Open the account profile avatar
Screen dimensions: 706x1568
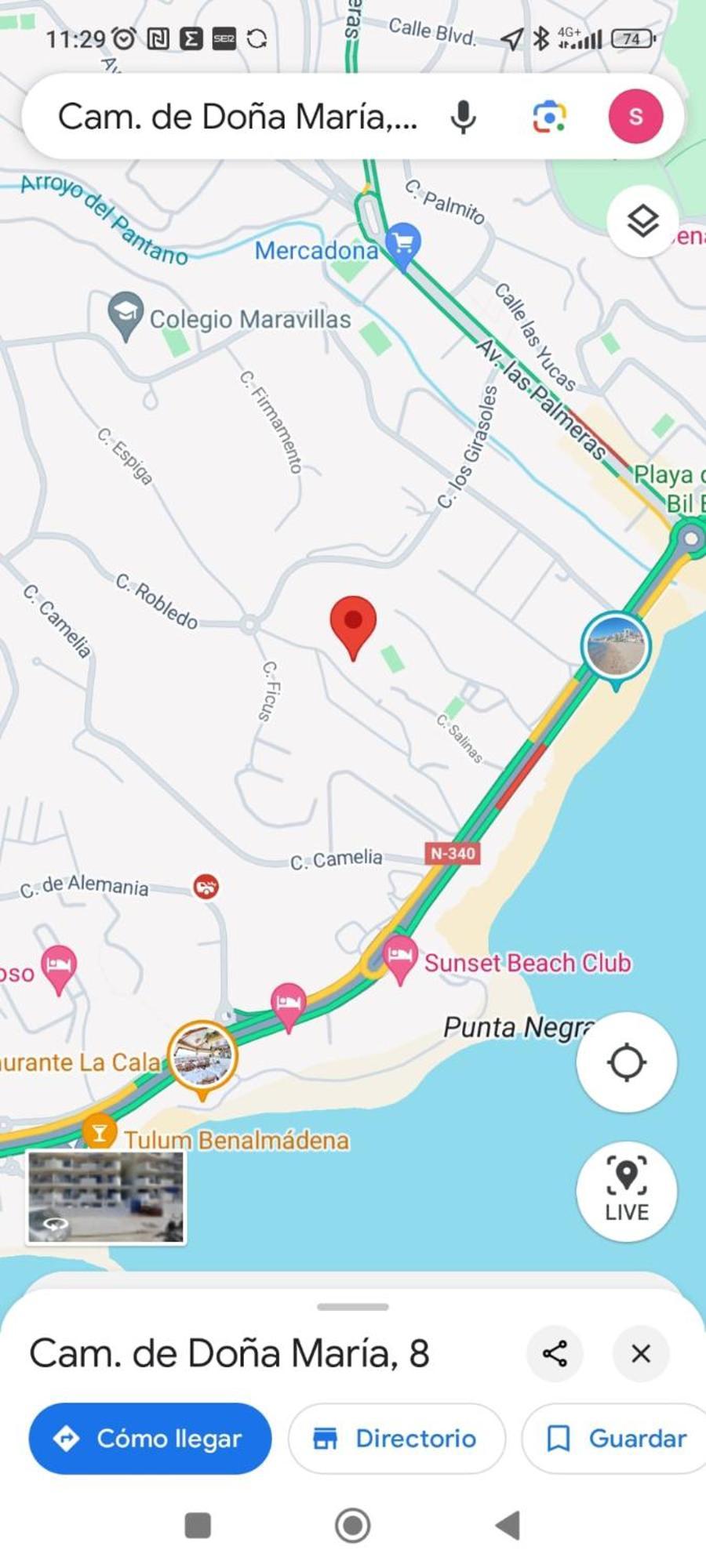coord(635,117)
